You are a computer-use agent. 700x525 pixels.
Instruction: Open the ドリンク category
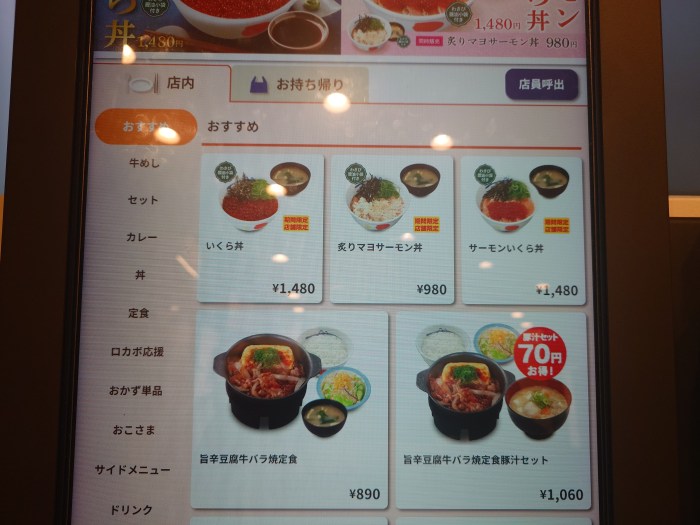click(x=131, y=510)
